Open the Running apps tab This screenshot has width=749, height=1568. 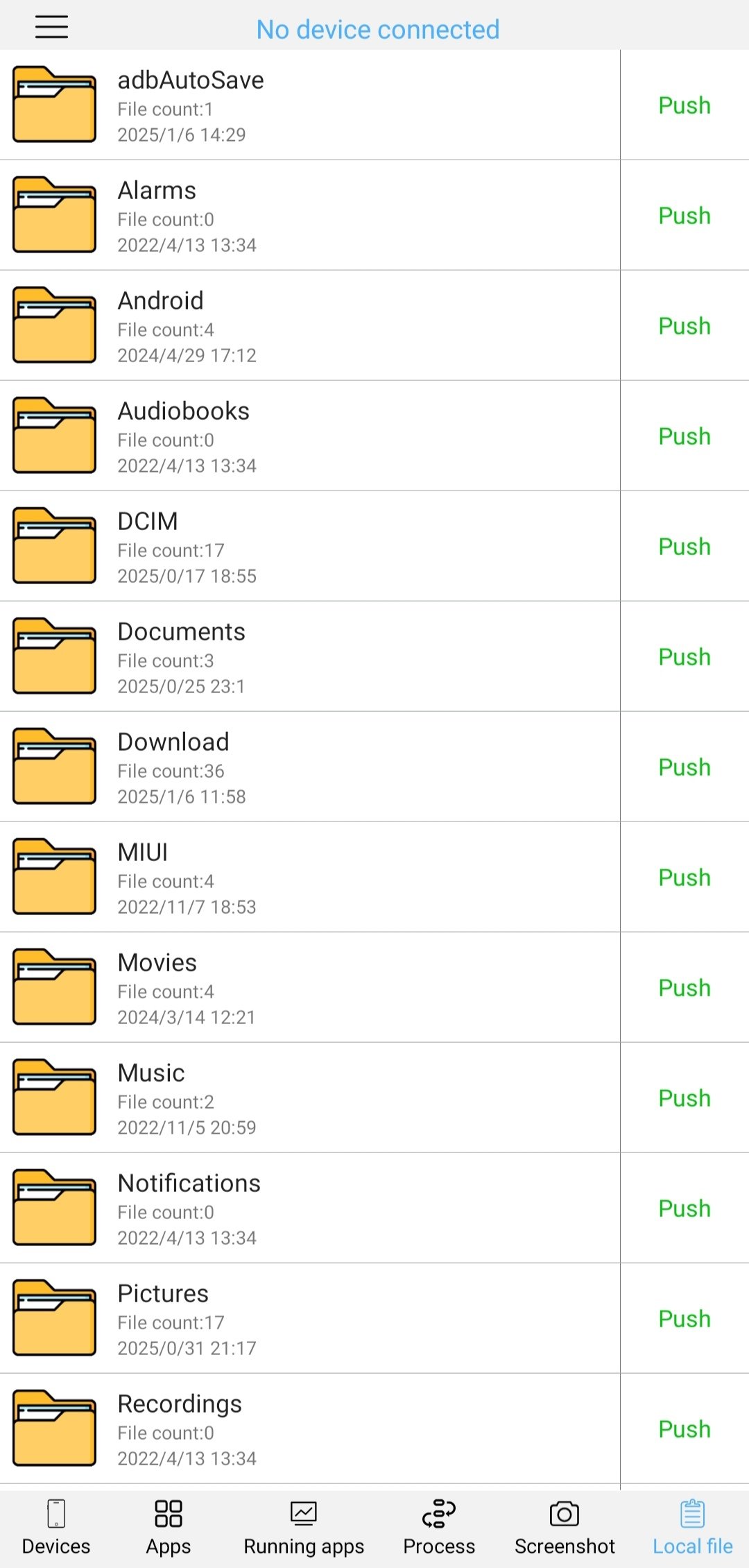[304, 1527]
